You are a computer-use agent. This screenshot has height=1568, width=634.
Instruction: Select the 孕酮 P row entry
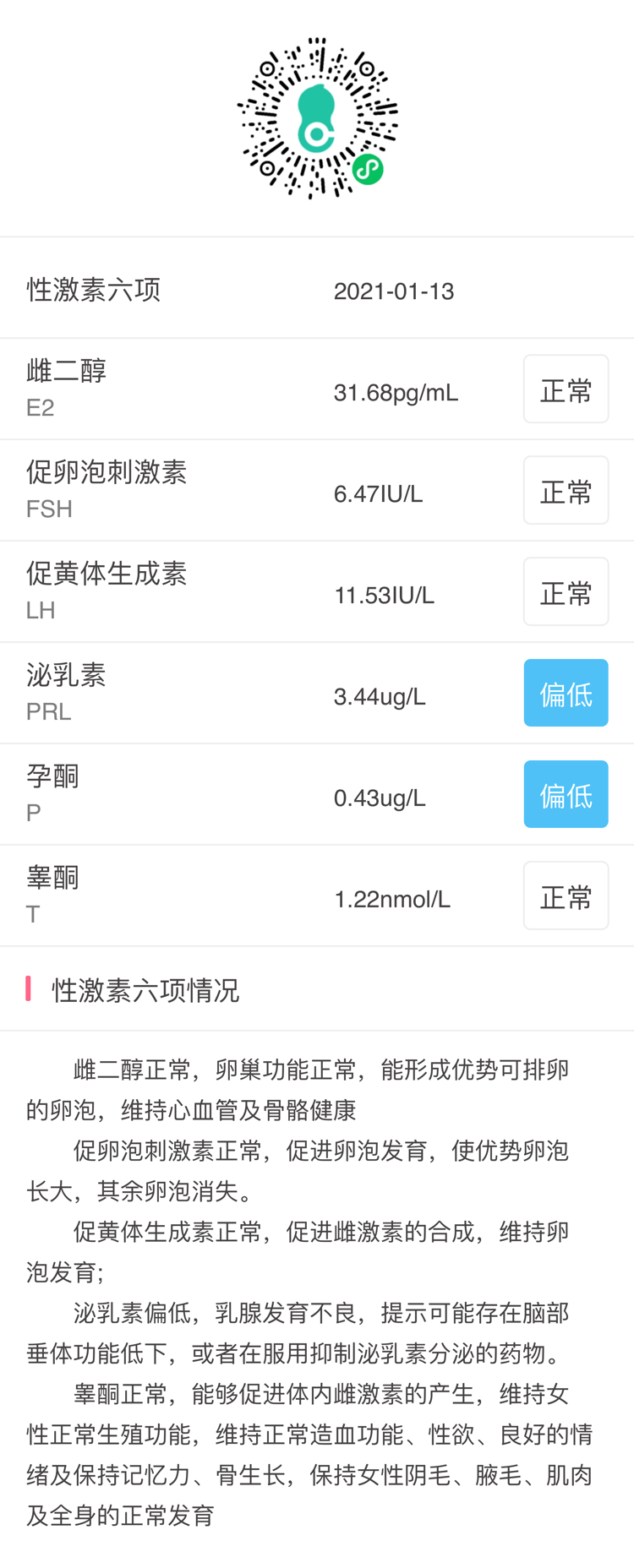[52, 776]
